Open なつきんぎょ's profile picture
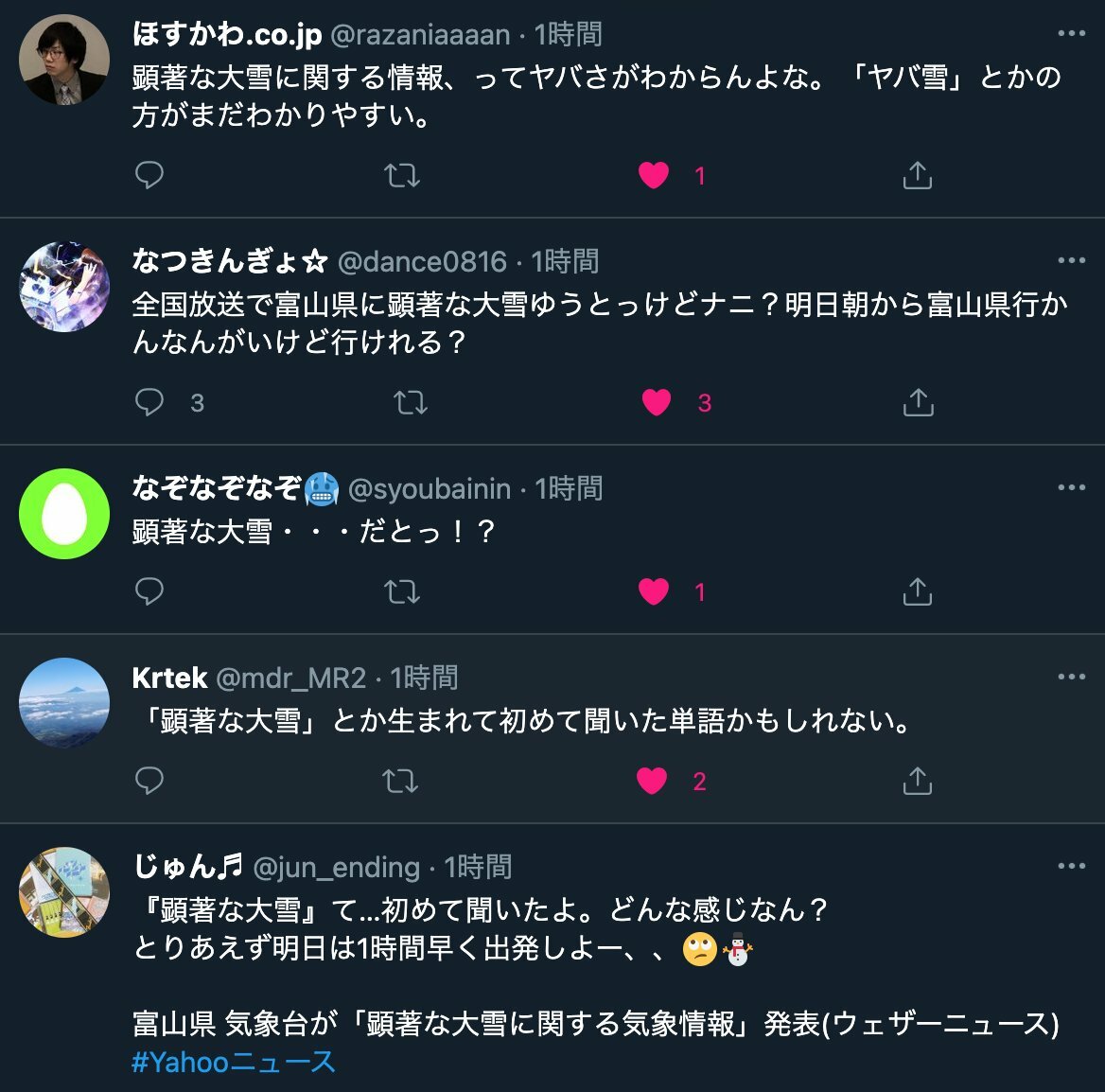The width and height of the screenshot is (1105, 1092). pos(64,287)
